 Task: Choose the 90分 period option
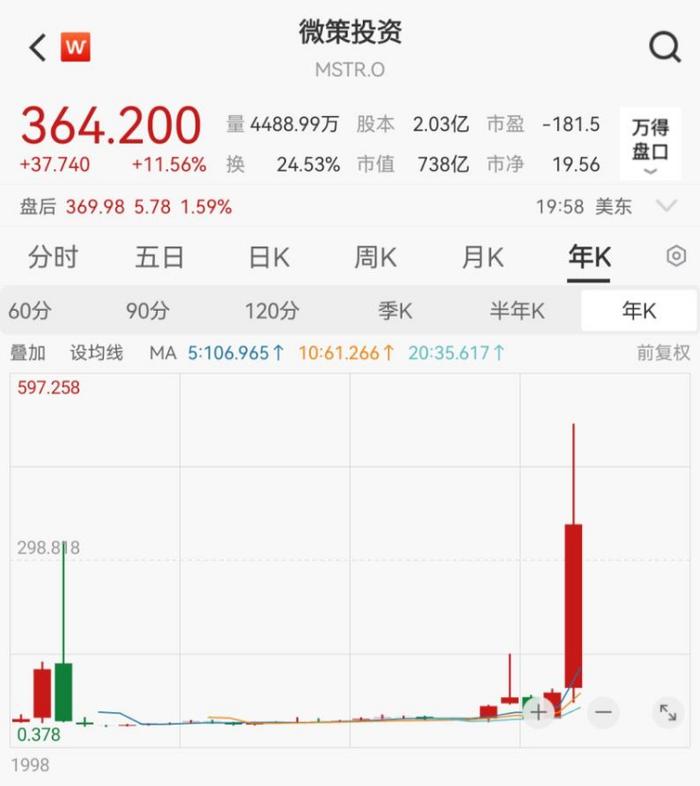pos(147,311)
